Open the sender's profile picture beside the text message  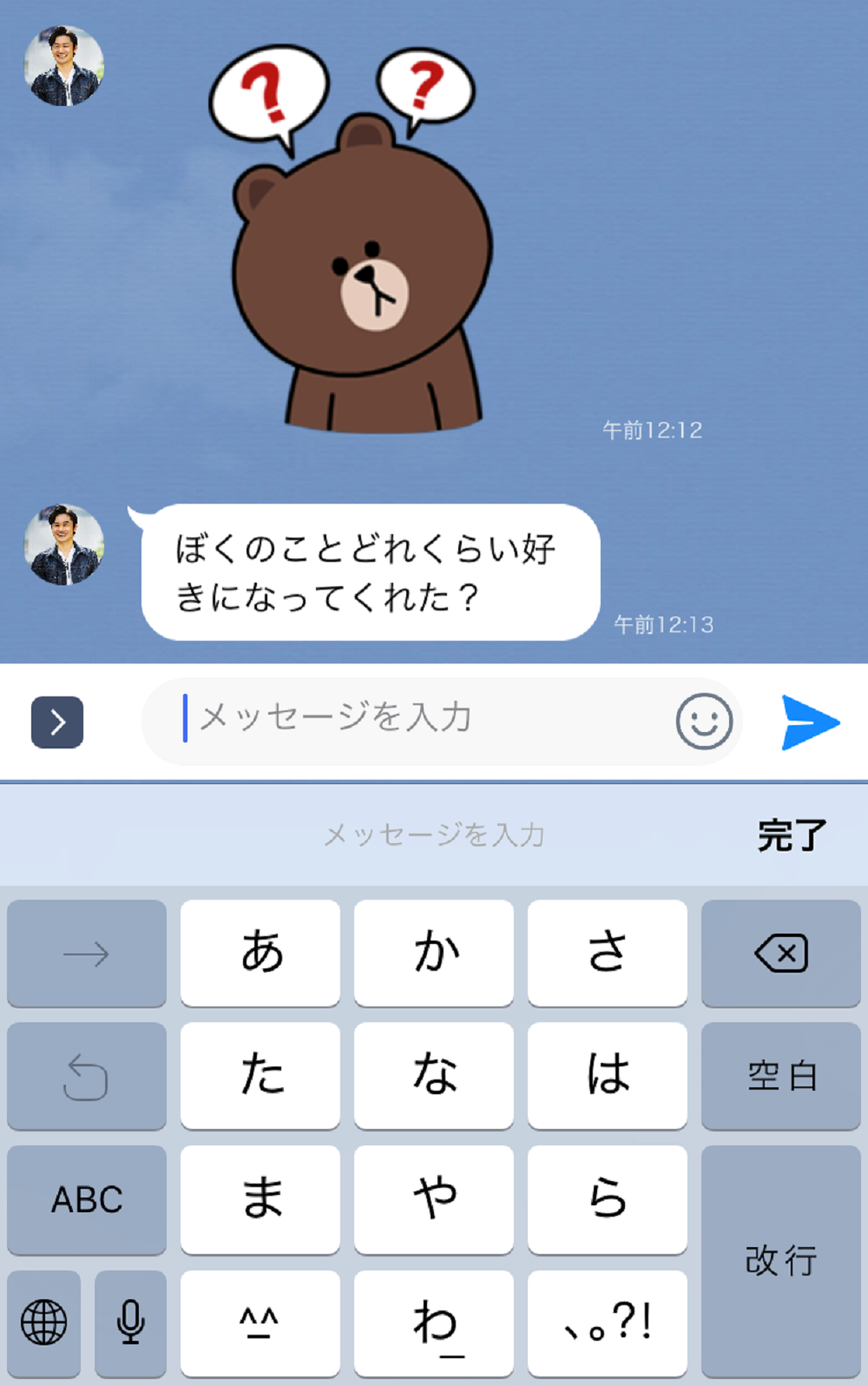[64, 544]
